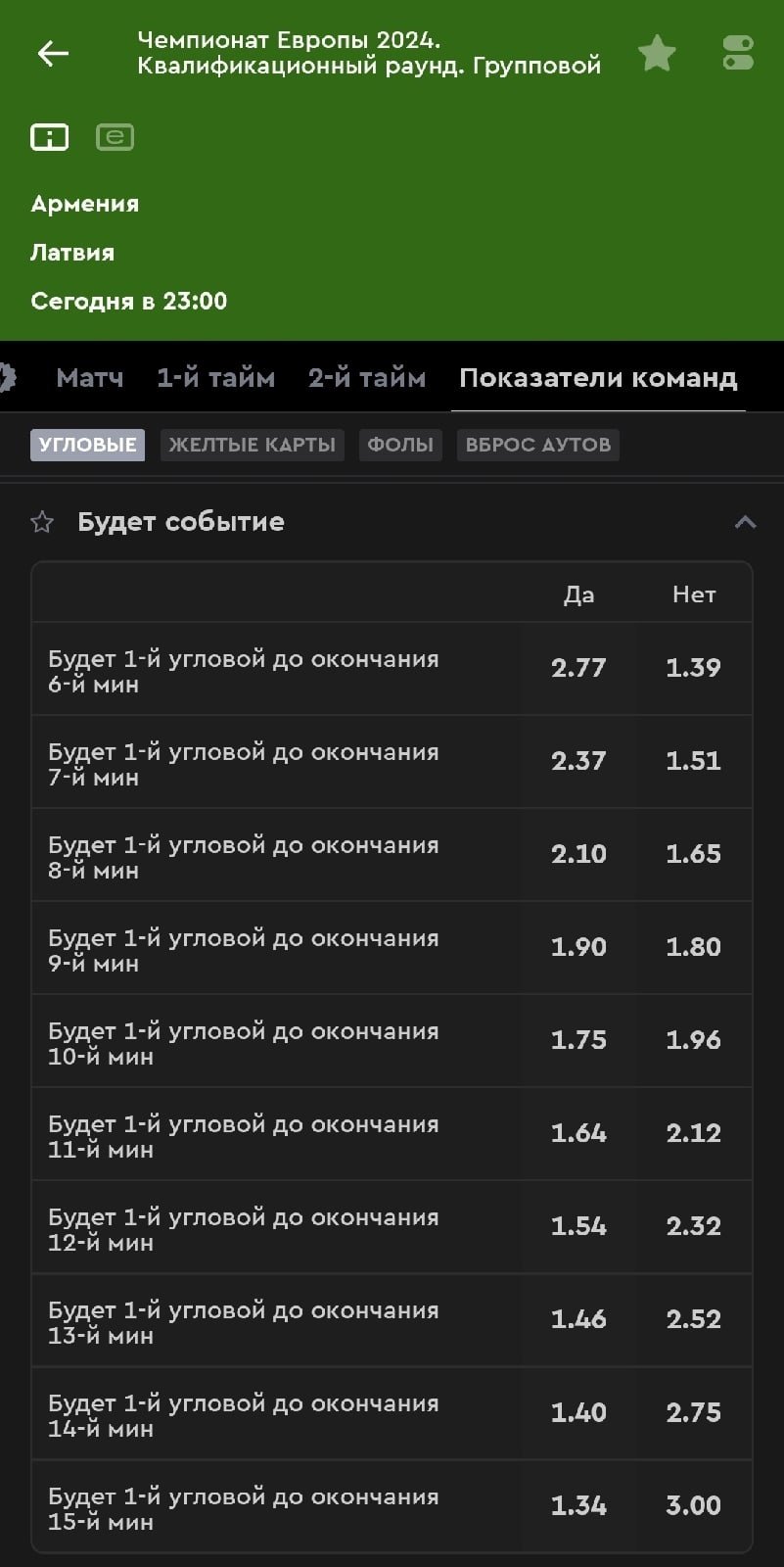This screenshot has height=1567, width=784.
Task: Select the Показатели команд tab
Action: [598, 378]
